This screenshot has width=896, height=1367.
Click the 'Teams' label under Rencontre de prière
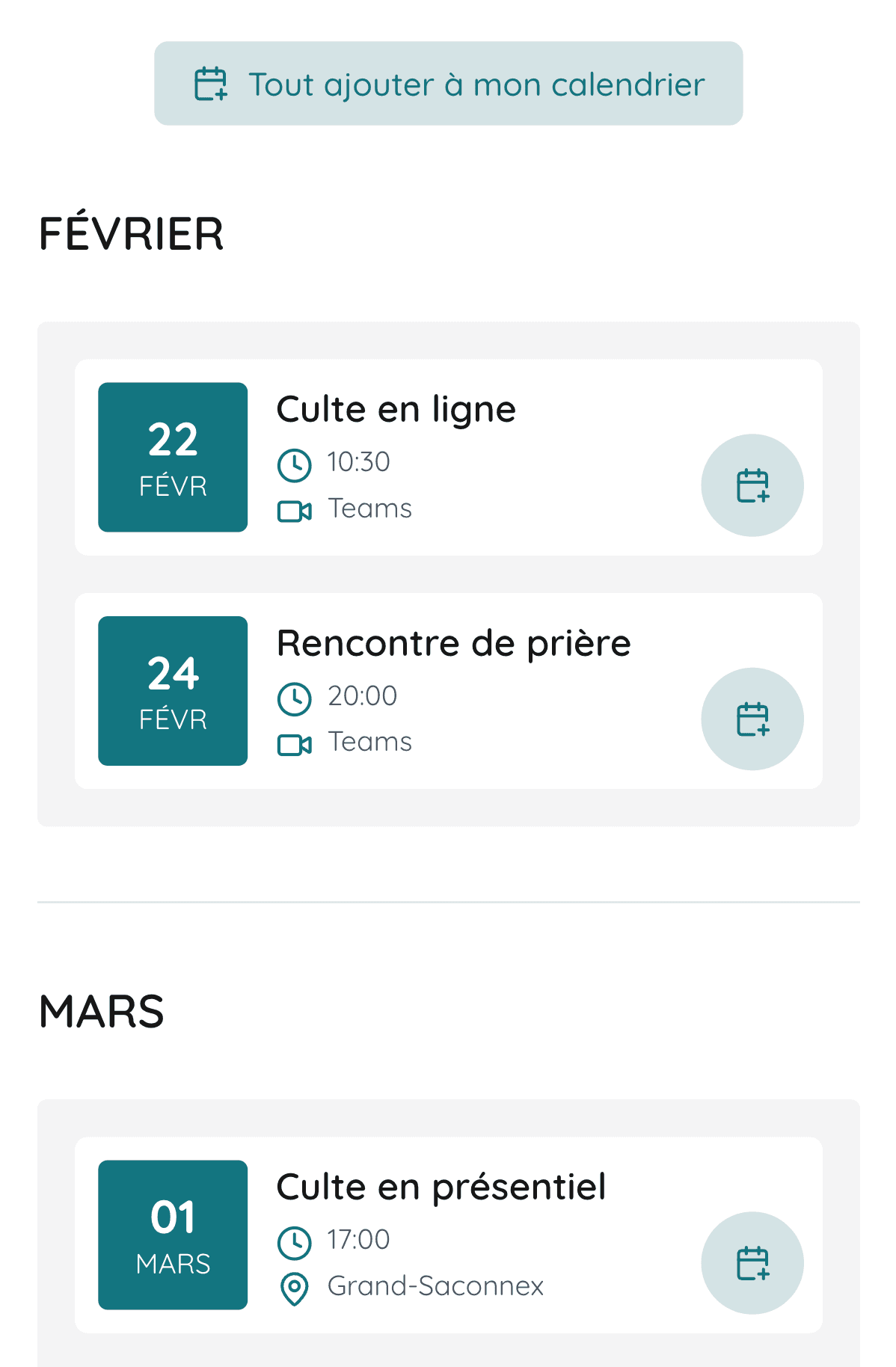[x=369, y=742]
